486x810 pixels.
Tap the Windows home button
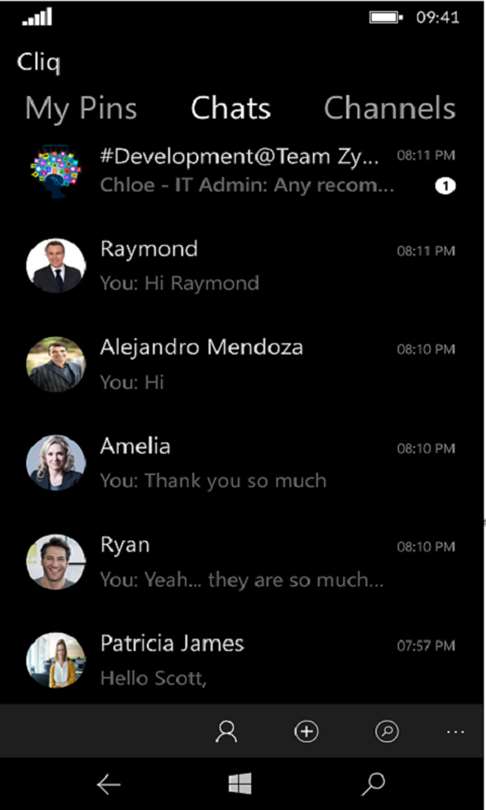click(240, 784)
